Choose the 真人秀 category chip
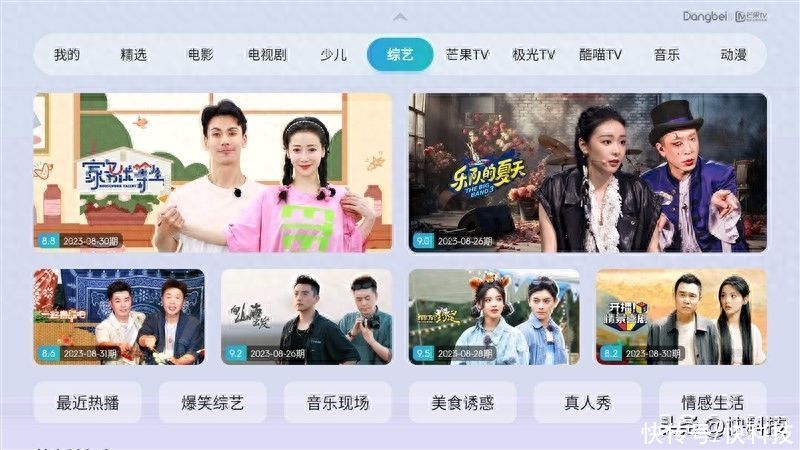Viewport: 800px width, 450px height. pos(587,403)
